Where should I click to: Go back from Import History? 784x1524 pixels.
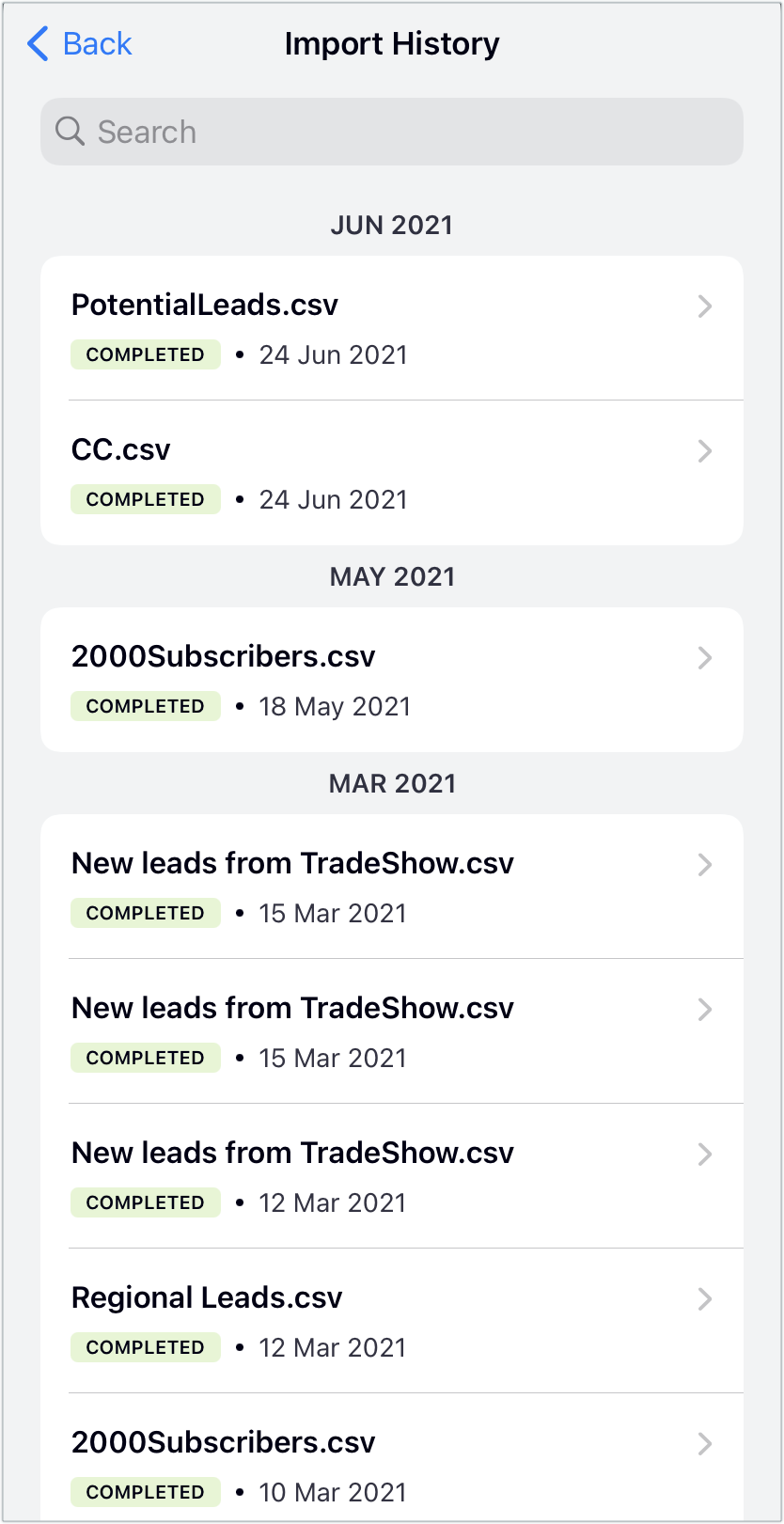pyautogui.click(x=80, y=44)
